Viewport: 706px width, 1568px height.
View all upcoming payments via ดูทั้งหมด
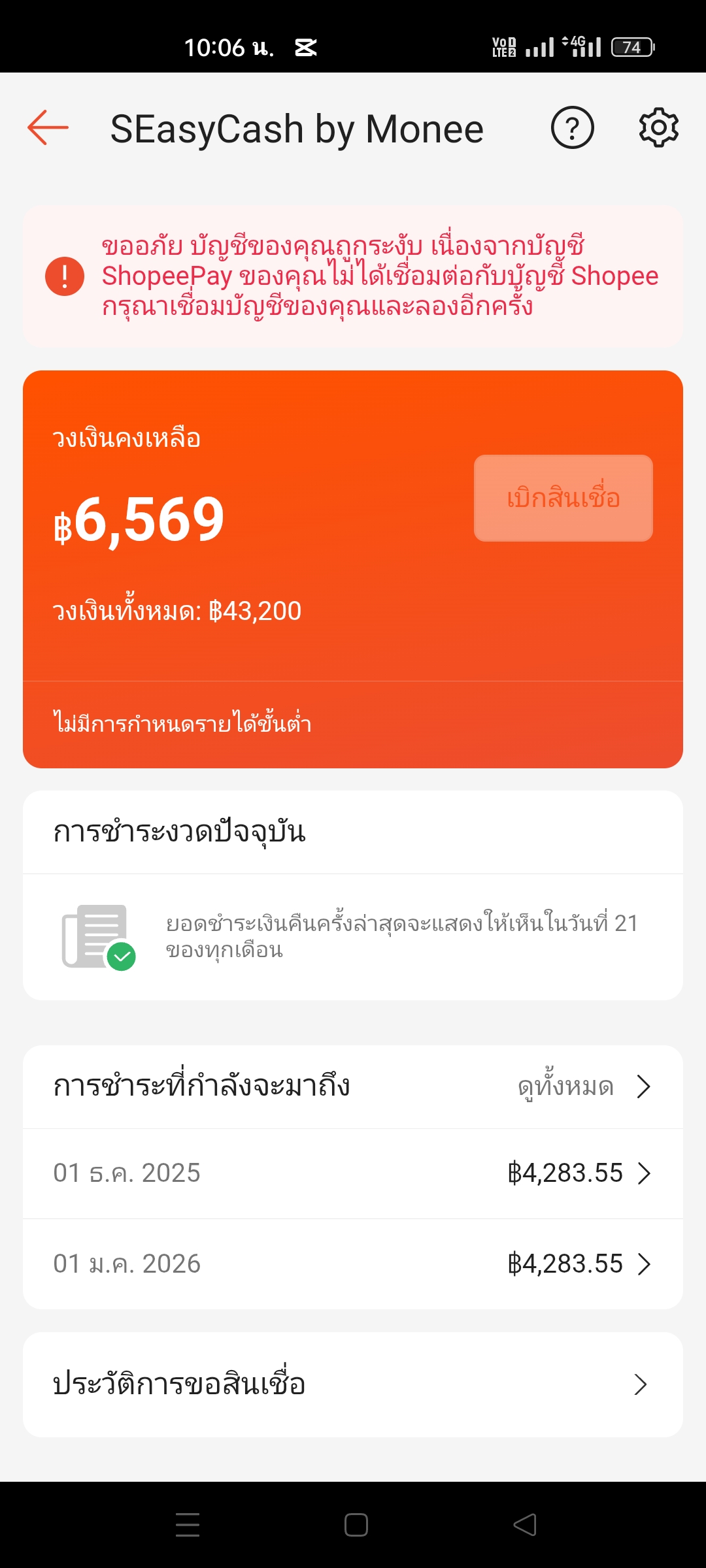583,1086
